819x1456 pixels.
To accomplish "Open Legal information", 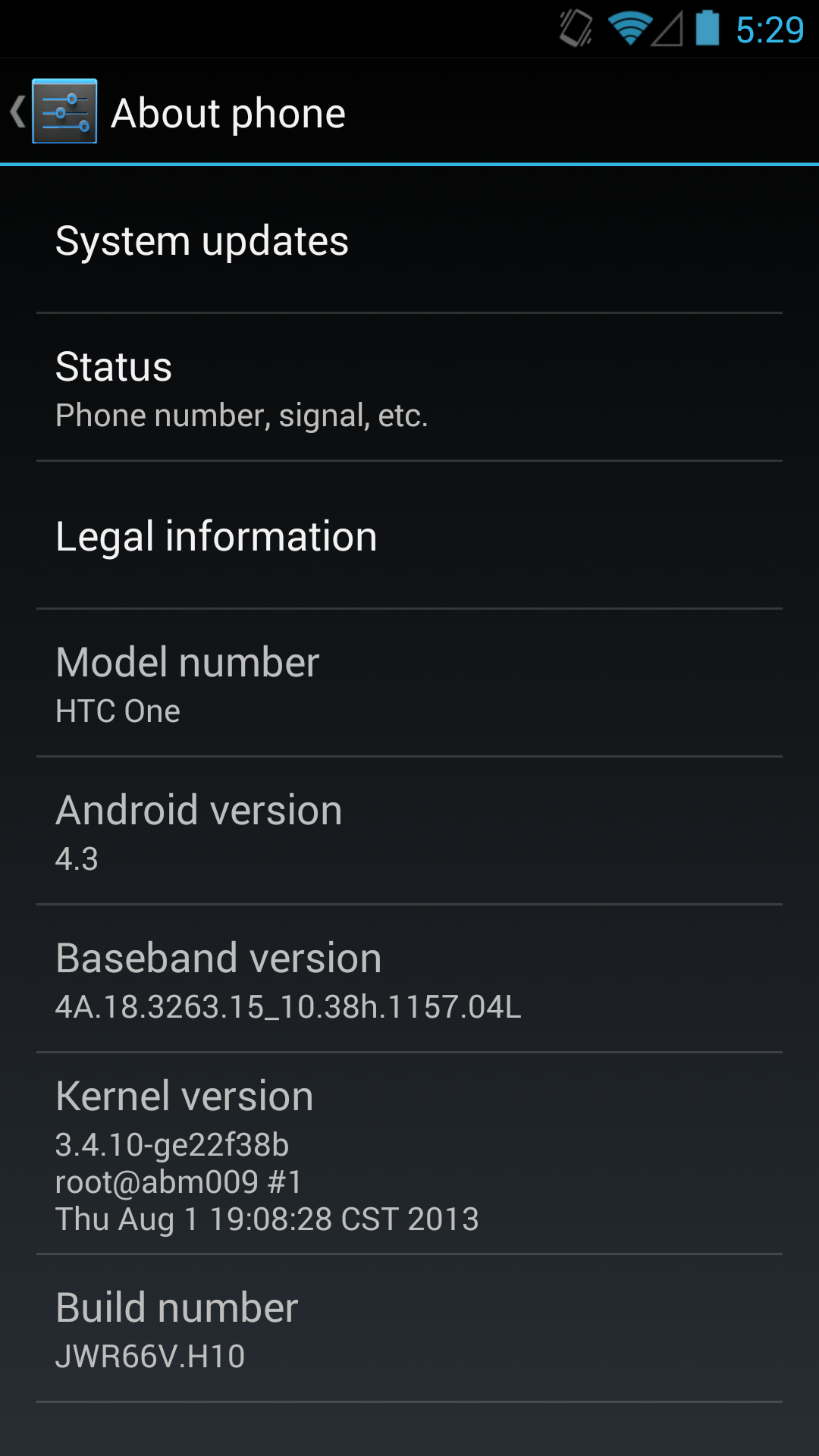I will click(x=409, y=535).
